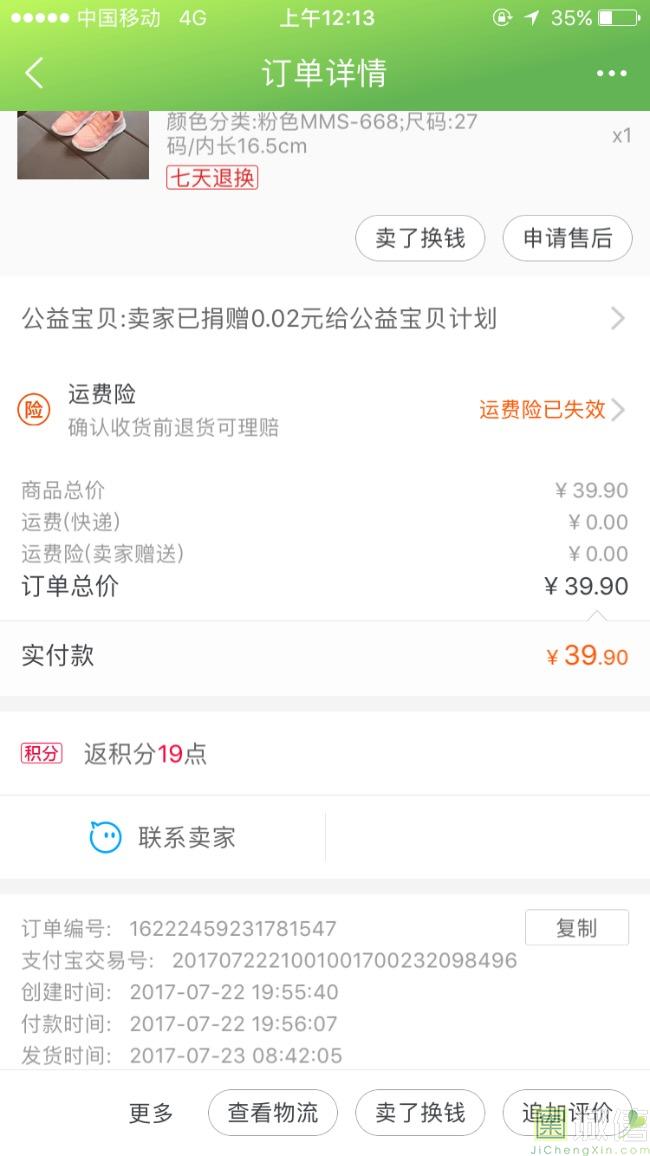Screen dimensions: 650x1156
Task: Open the three-dot overflow menu
Action: coord(611,73)
